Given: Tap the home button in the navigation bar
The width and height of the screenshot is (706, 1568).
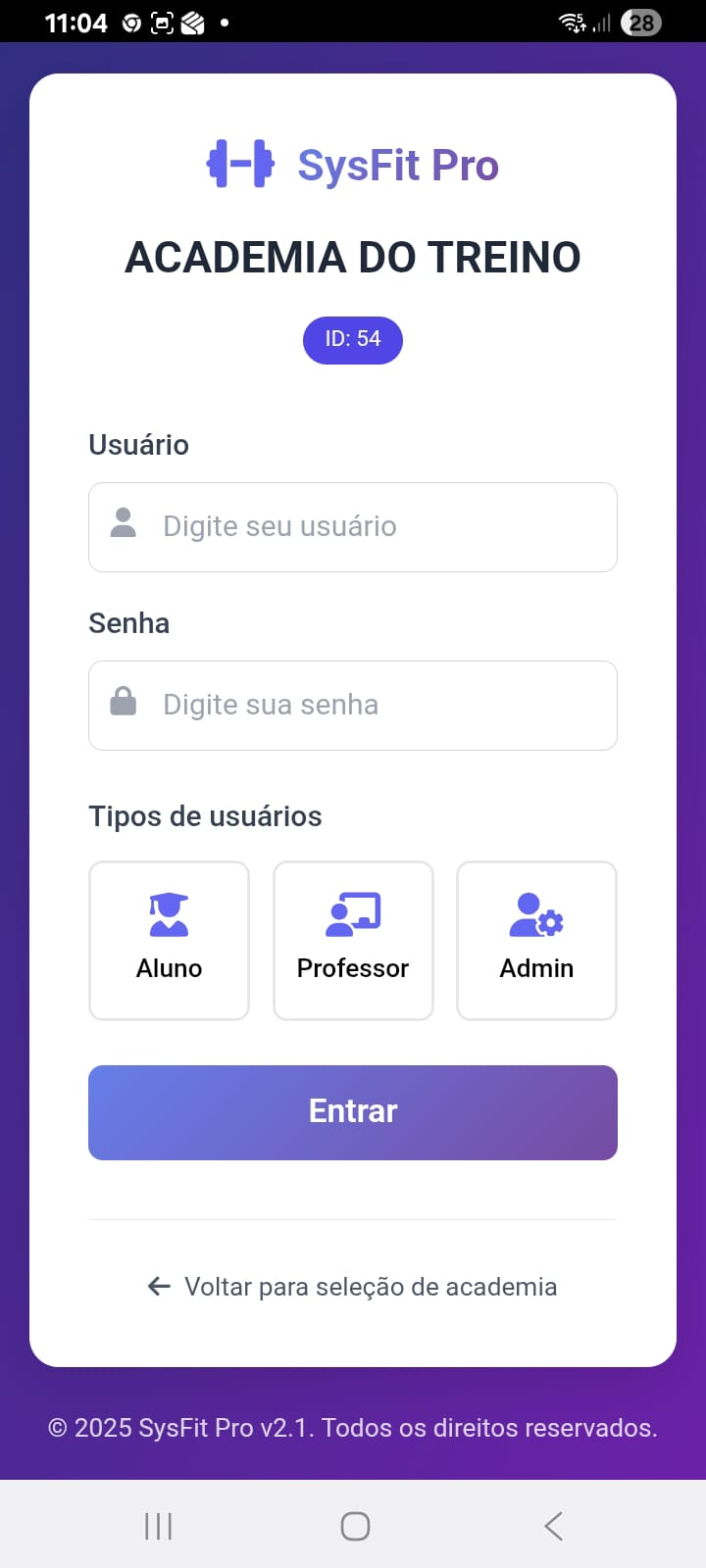Looking at the screenshot, I should click(355, 1525).
